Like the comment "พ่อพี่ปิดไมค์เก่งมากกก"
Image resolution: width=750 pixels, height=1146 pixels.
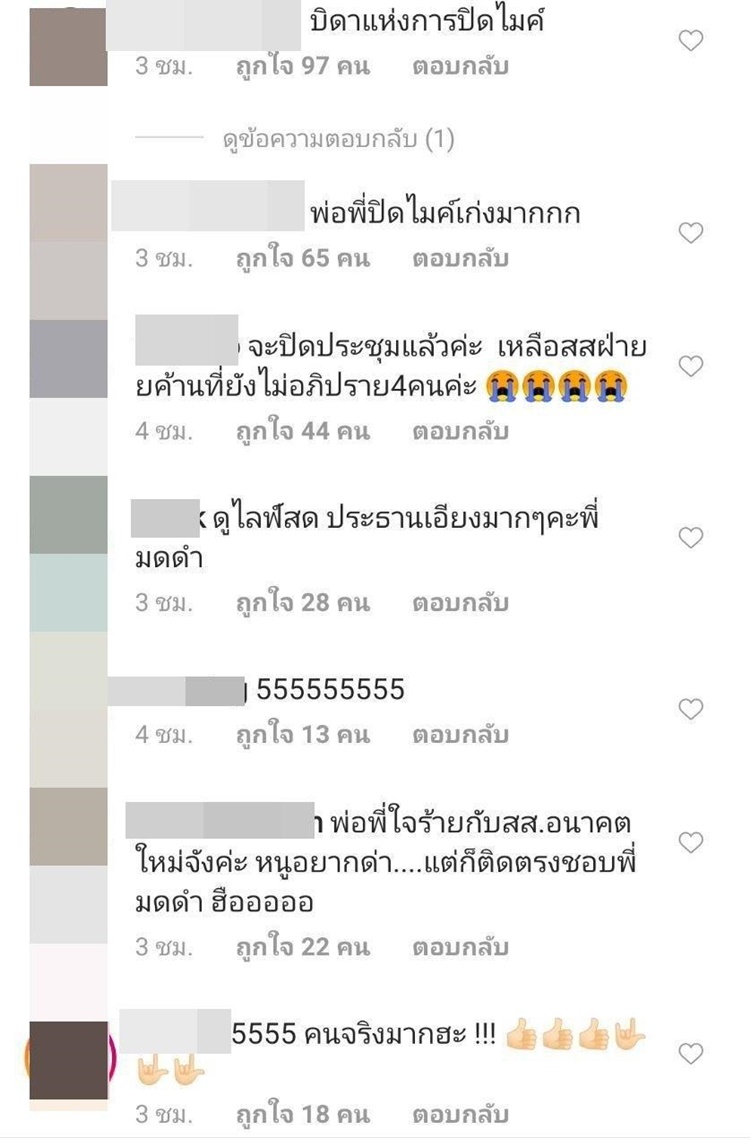pyautogui.click(x=691, y=233)
